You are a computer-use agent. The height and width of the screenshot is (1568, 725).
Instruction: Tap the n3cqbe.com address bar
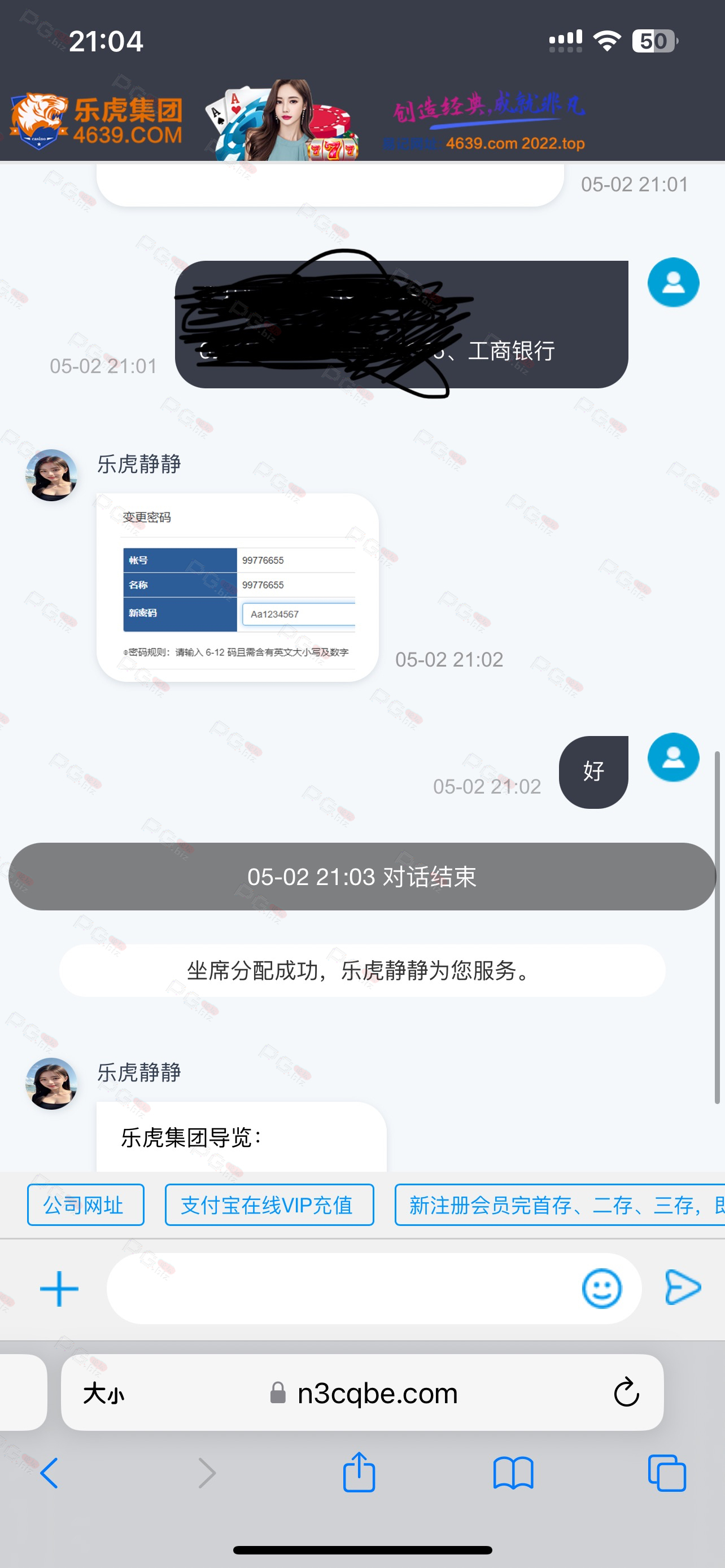363,1392
